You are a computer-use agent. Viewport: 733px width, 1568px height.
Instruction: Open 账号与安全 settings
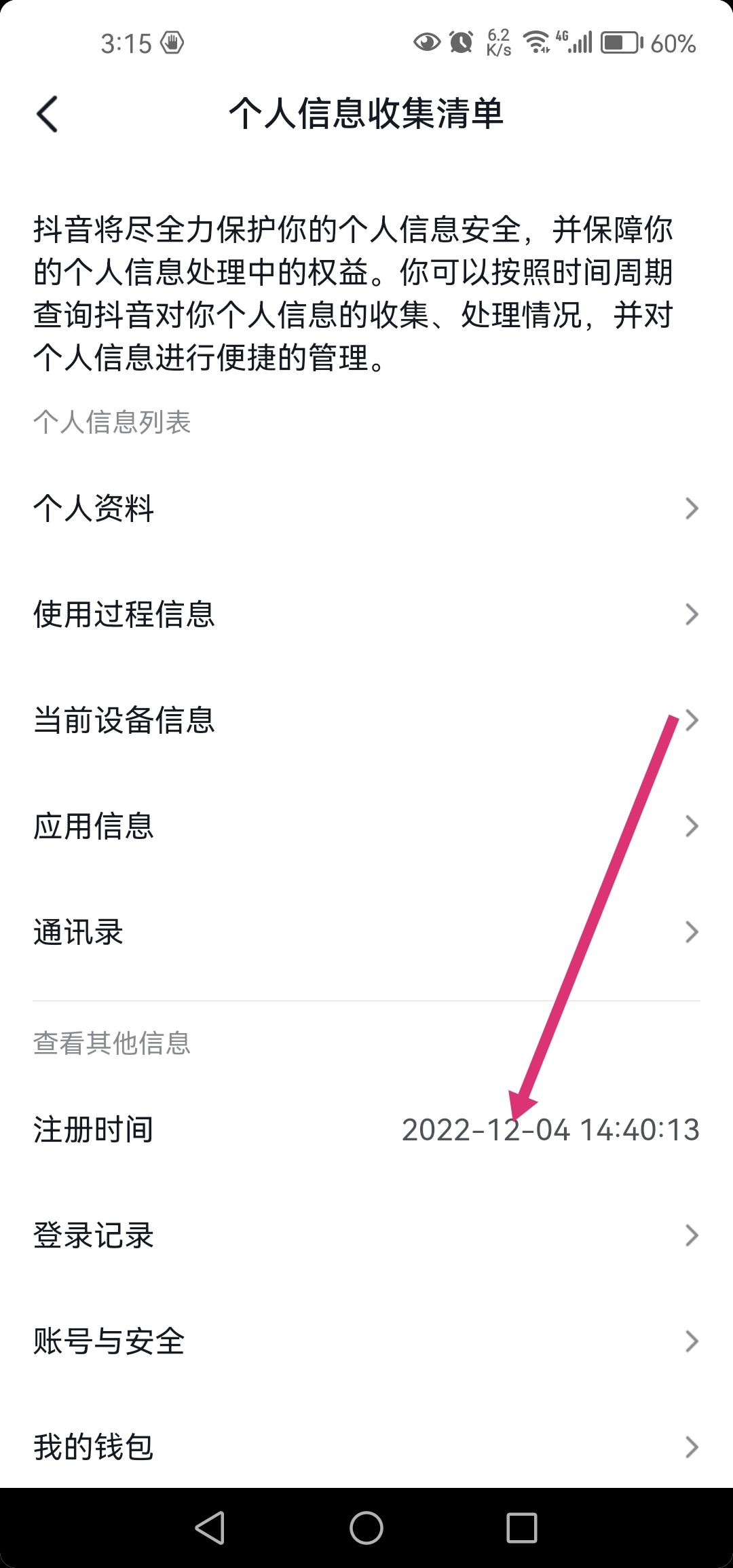366,1340
